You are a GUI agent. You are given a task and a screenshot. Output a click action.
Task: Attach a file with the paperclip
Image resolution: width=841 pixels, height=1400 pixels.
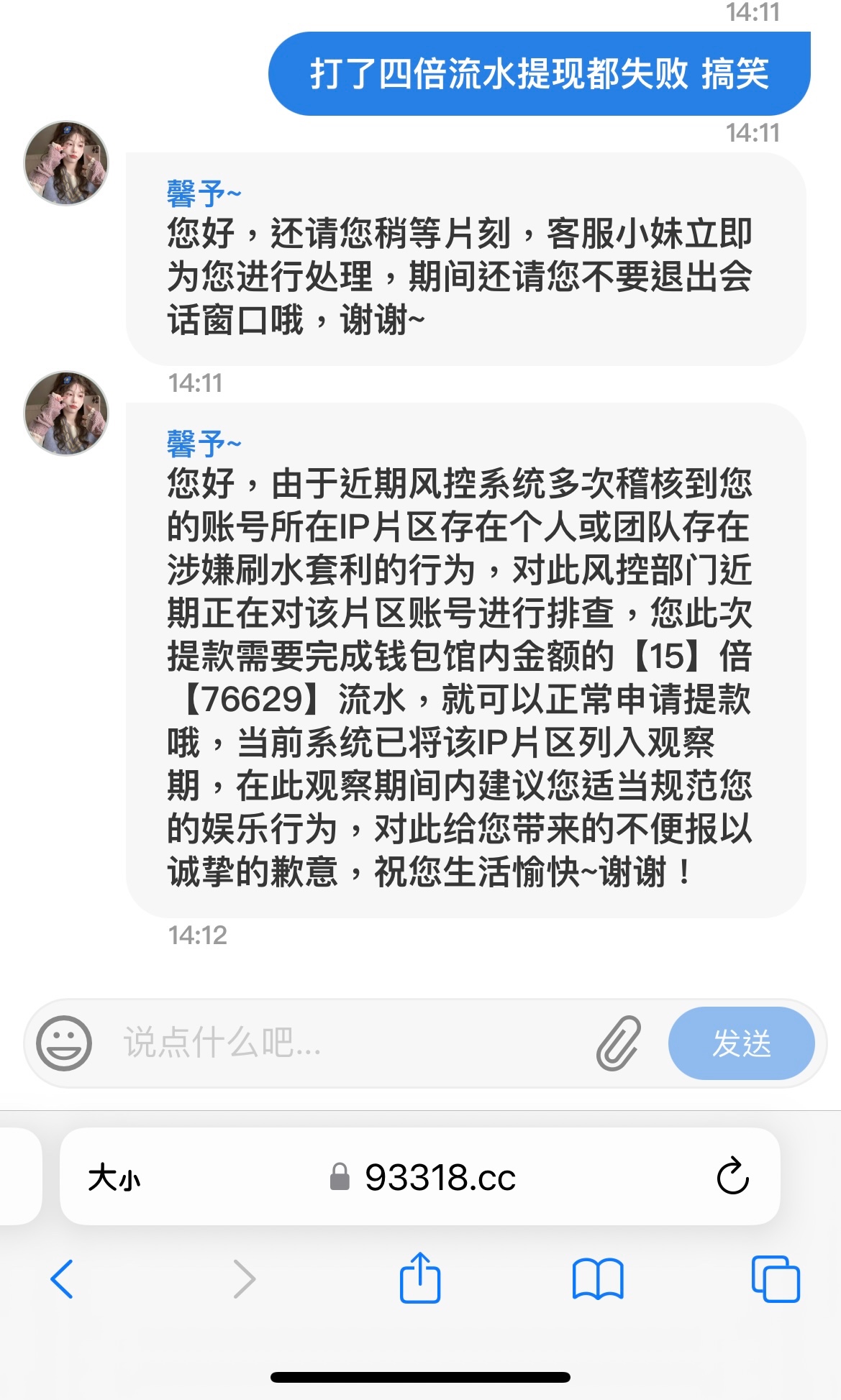click(x=619, y=1043)
